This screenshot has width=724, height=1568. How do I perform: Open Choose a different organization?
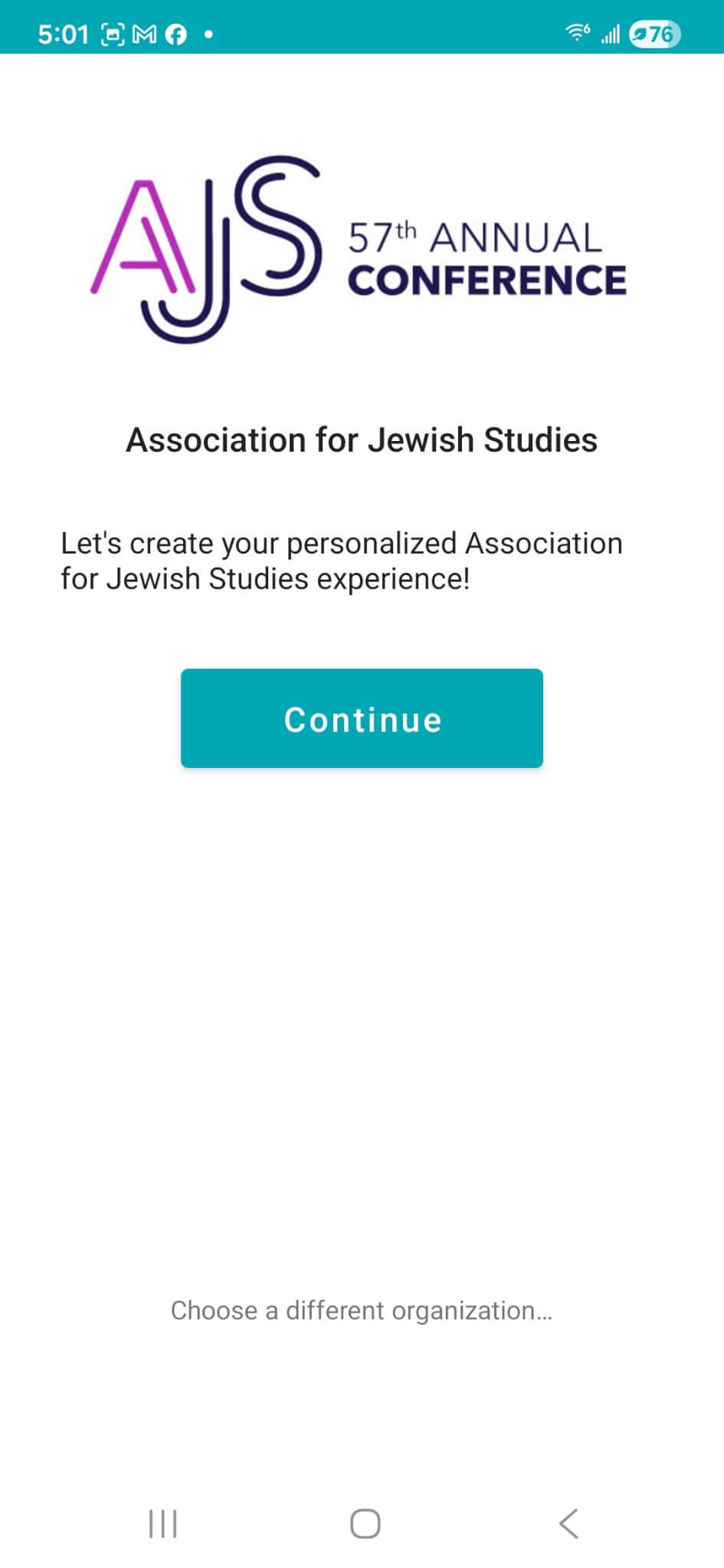[x=362, y=1309]
